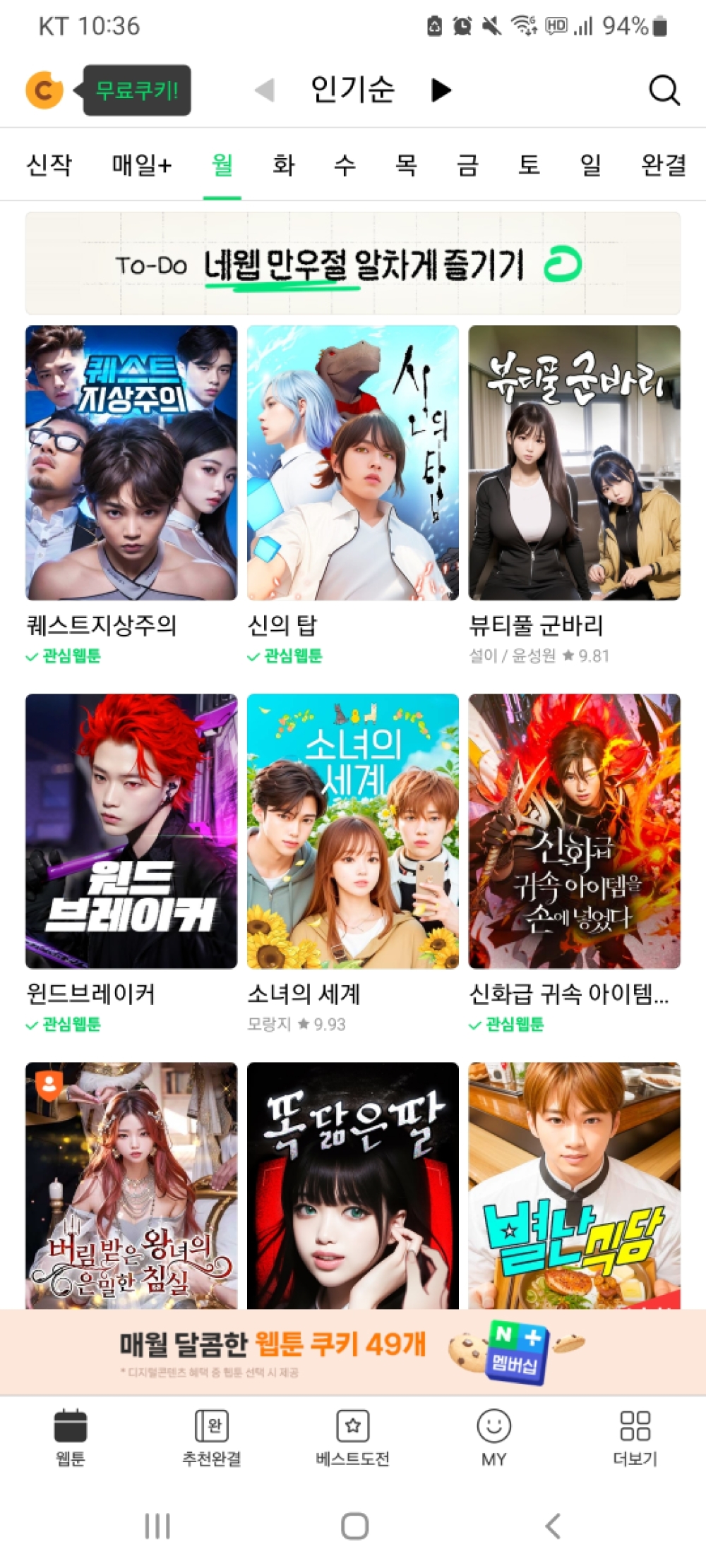706x1568 pixels.
Task: Open 신화급 귀속 아이템 webtoon
Action: click(x=574, y=831)
